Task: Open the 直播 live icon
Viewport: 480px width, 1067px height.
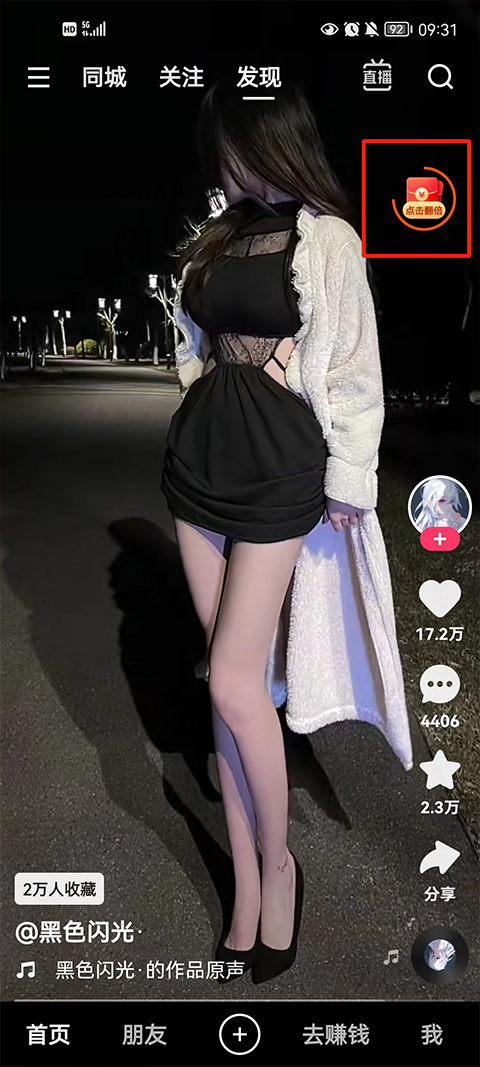Action: (x=377, y=77)
